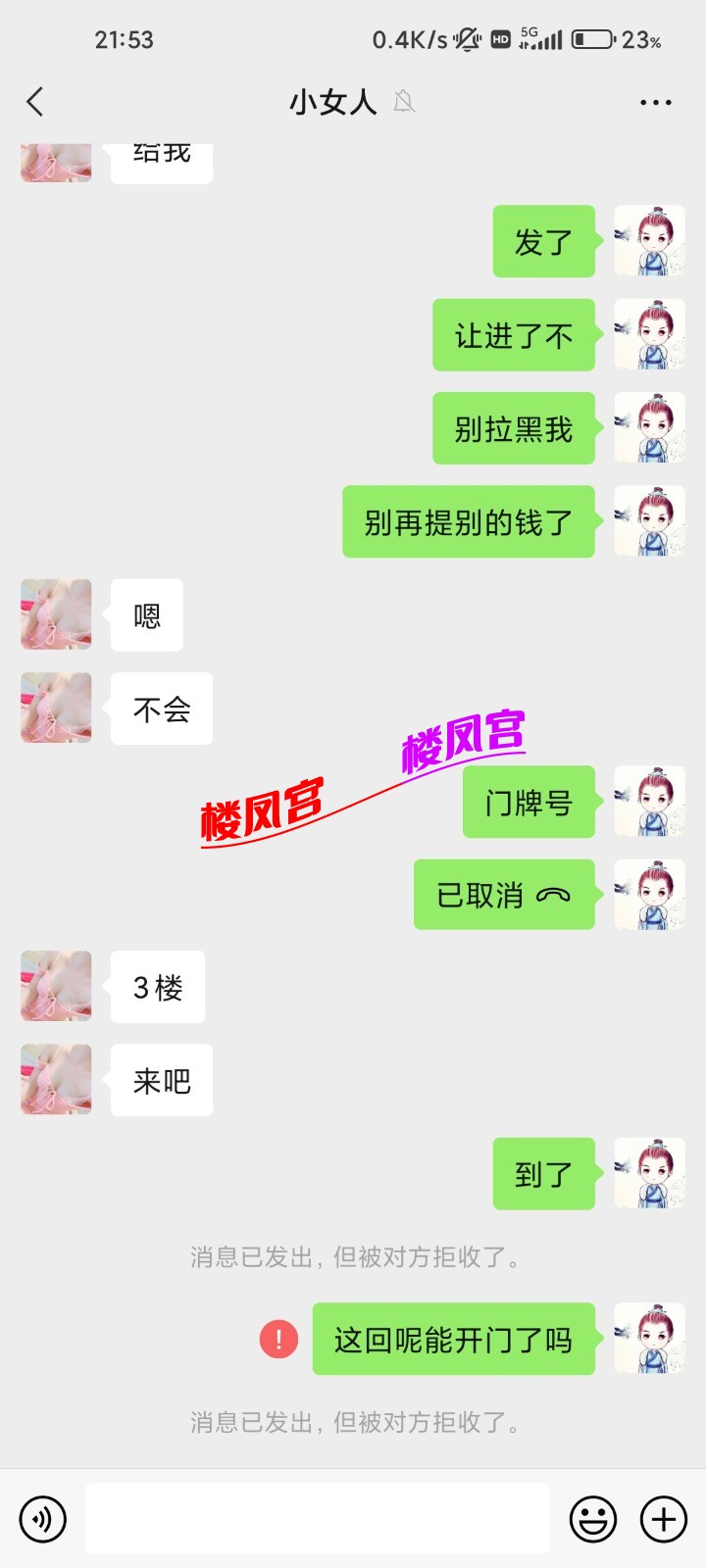
Task: Open contact avatar beside 来吧
Action: coord(56,1079)
